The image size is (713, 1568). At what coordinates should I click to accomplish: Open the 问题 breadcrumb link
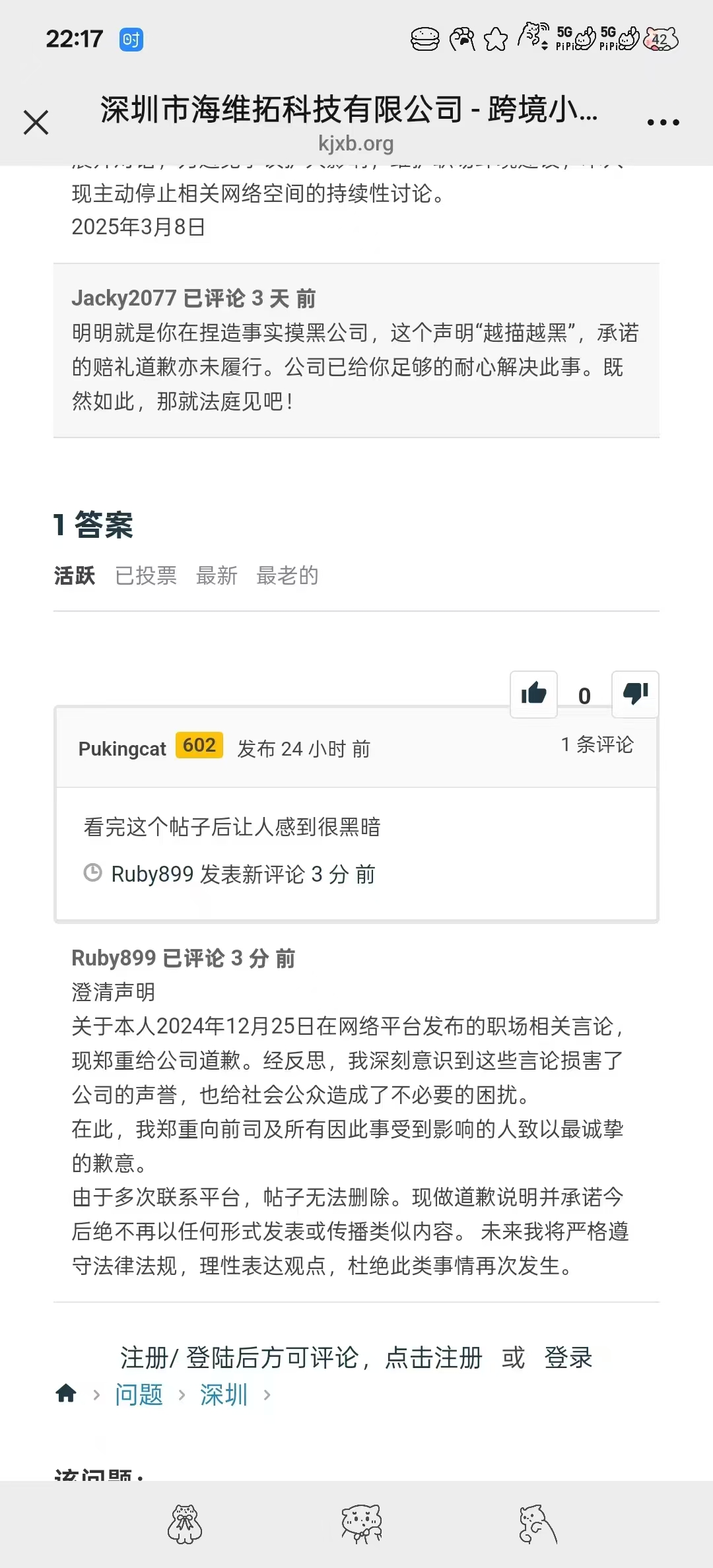139,1394
